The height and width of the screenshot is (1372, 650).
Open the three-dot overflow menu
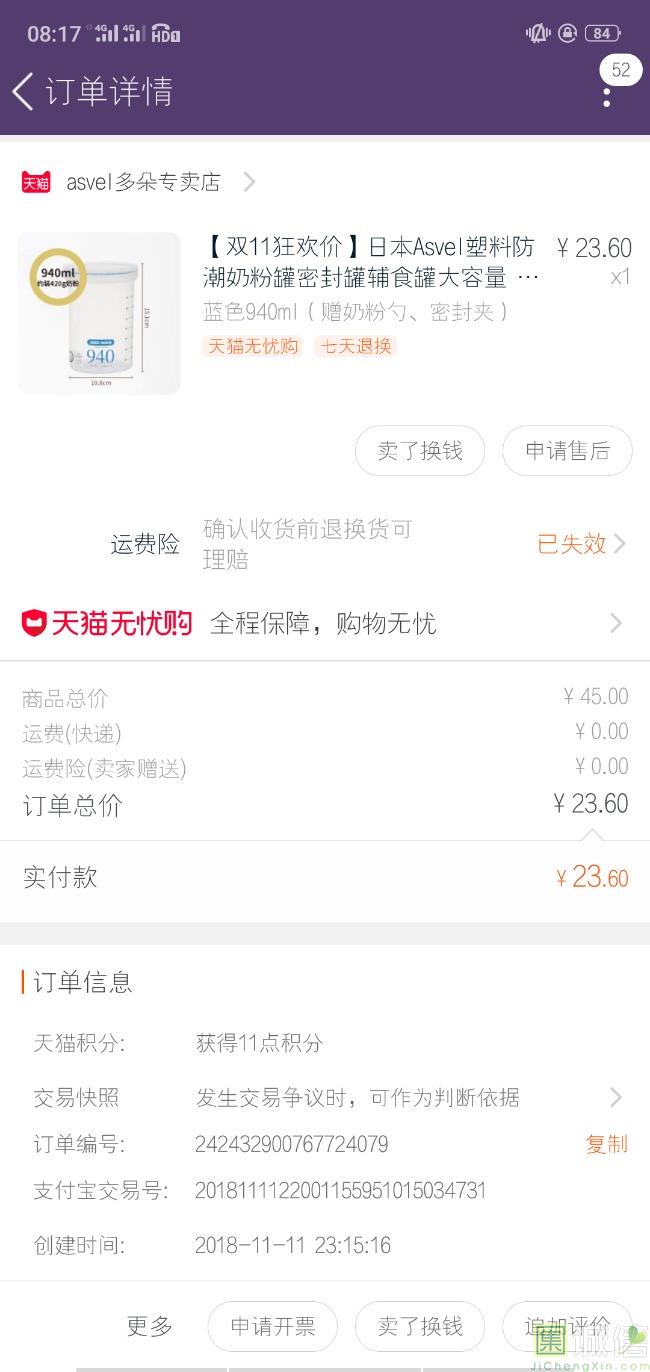point(607,96)
